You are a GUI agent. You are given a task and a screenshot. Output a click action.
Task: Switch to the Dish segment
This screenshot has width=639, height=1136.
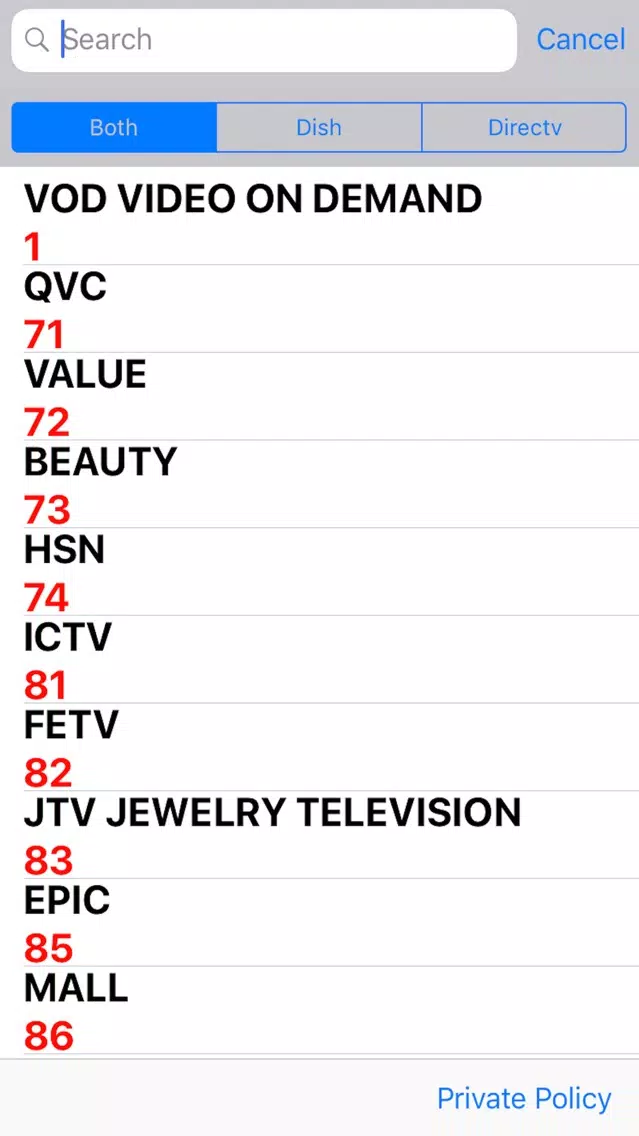[x=319, y=128]
